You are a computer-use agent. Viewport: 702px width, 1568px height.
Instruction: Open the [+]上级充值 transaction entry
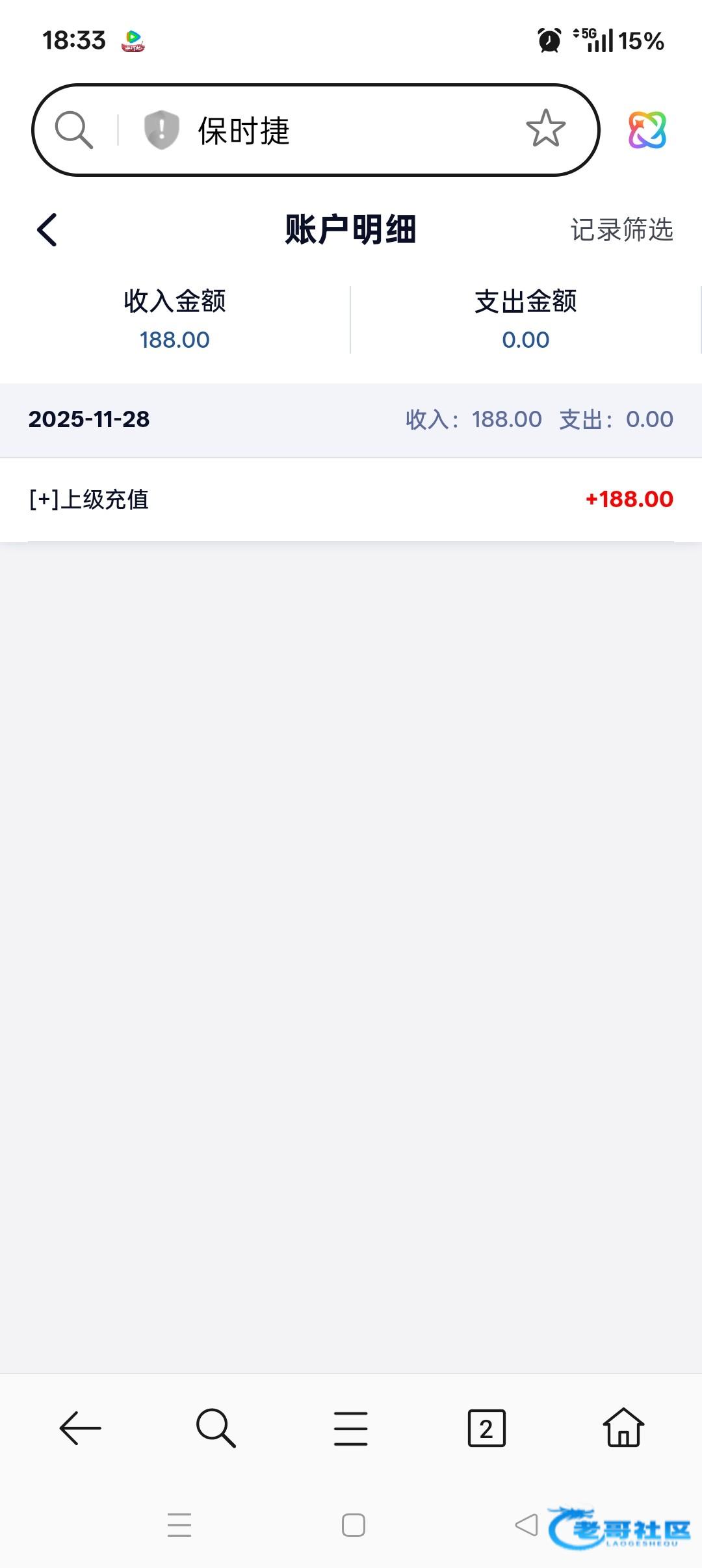pyautogui.click(x=351, y=499)
